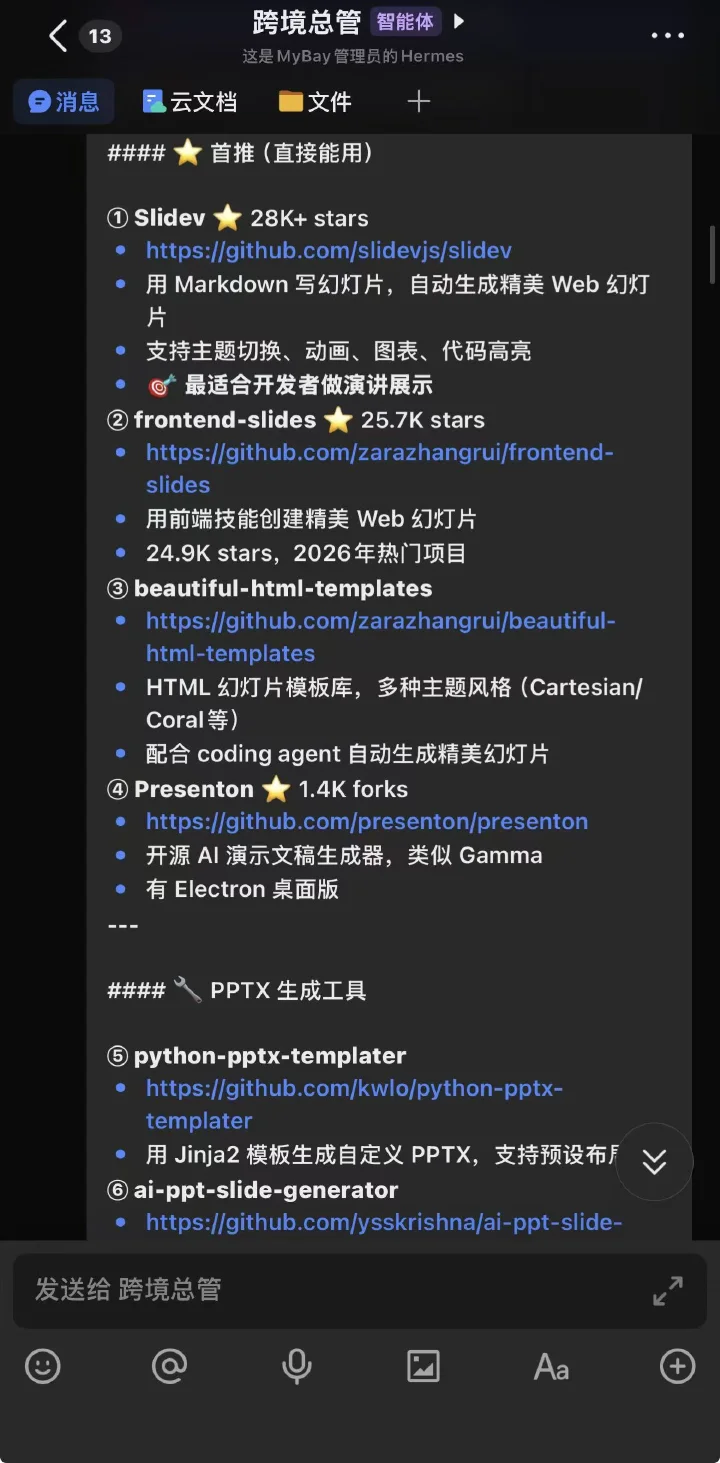The image size is (720, 1463).
Task: Expand the message input to full screen
Action: point(668,1290)
